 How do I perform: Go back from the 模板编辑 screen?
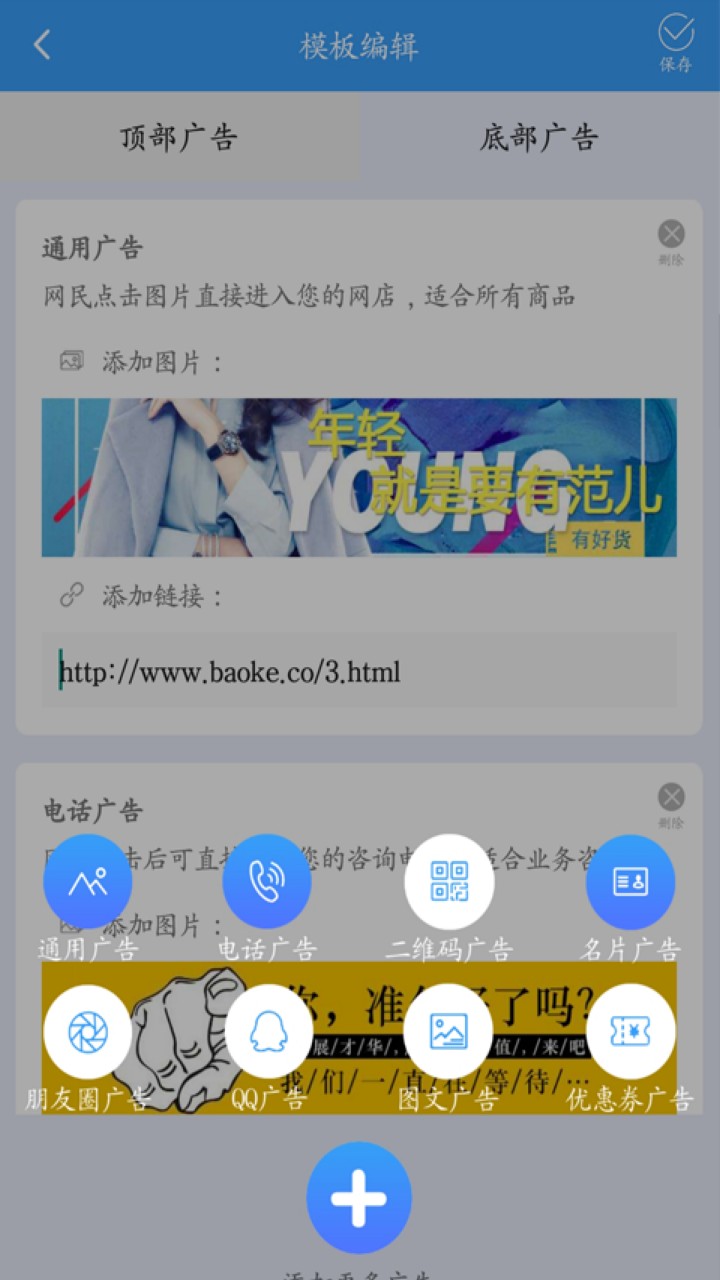[x=42, y=45]
